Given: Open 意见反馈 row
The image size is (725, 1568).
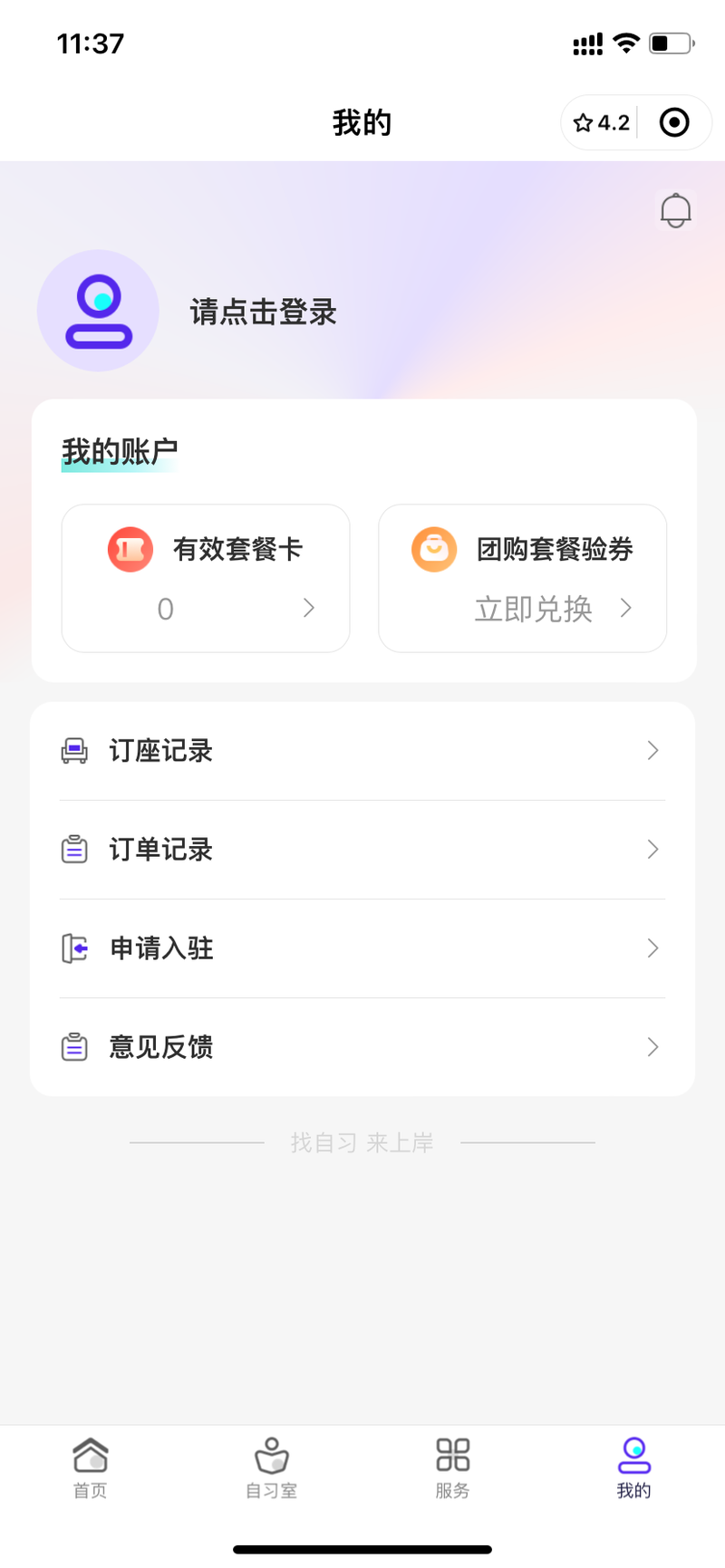Looking at the screenshot, I should click(x=362, y=1047).
